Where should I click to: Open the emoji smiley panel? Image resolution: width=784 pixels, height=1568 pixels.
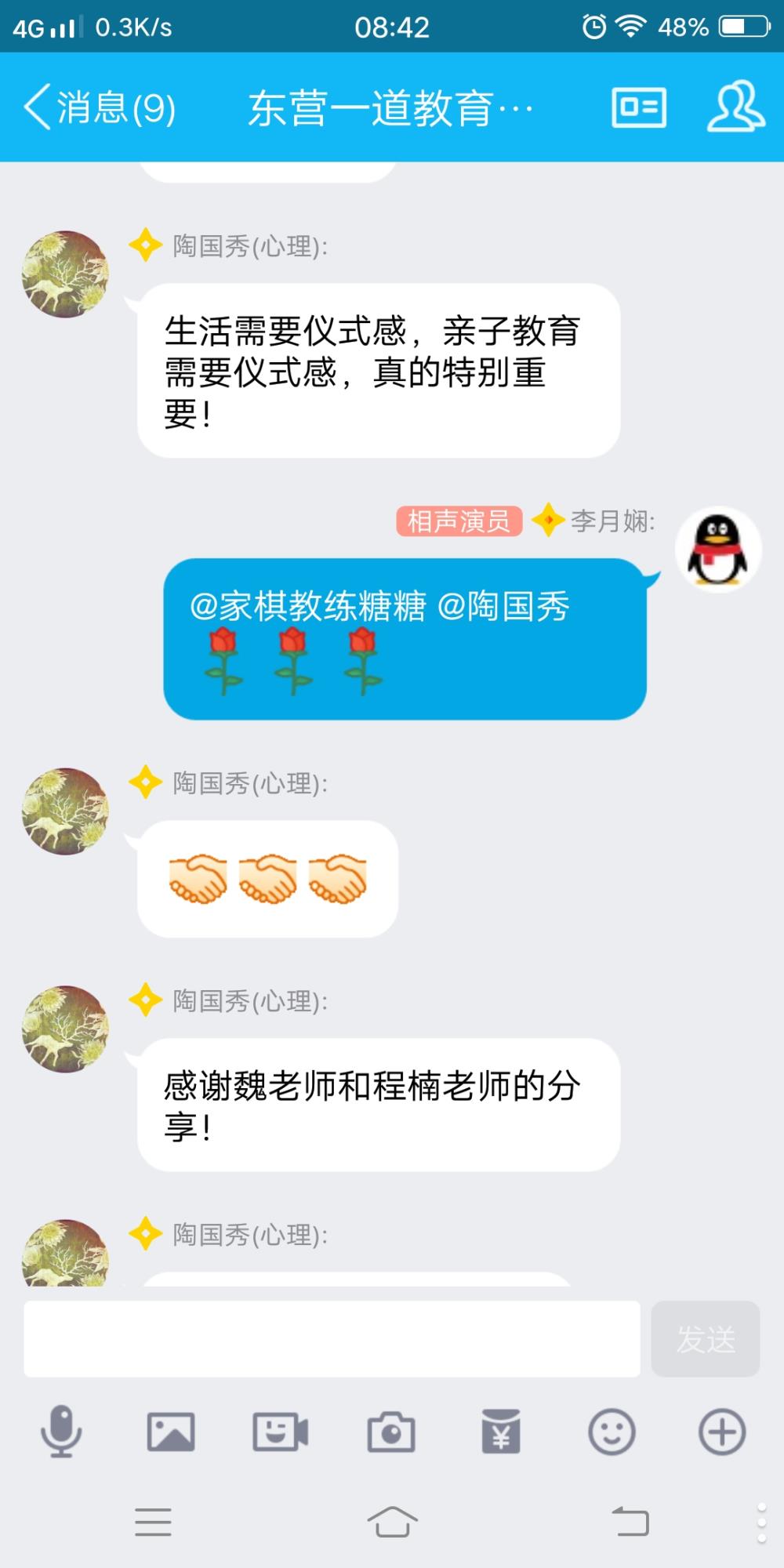pos(612,1432)
